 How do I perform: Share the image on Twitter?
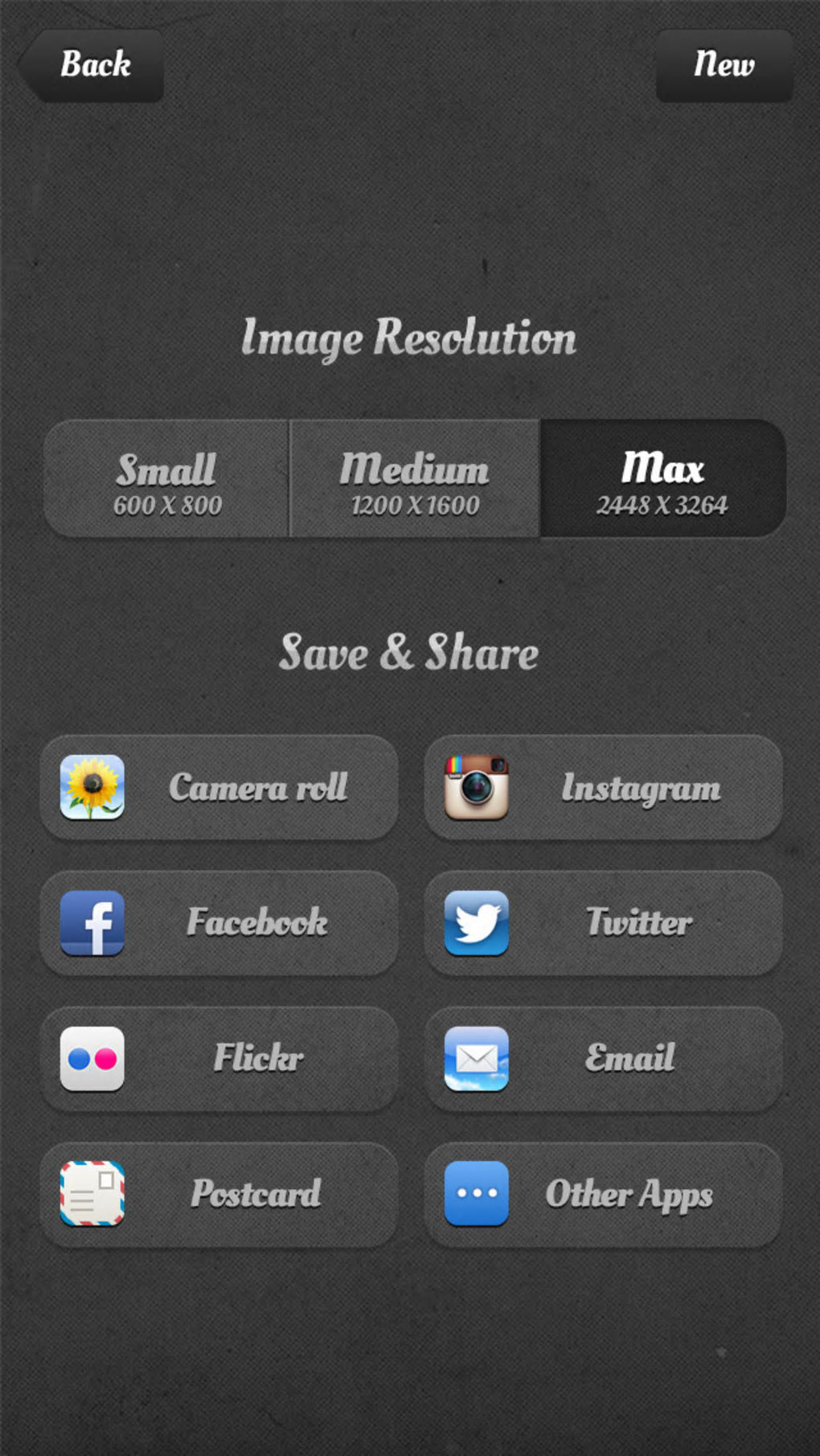(603, 923)
